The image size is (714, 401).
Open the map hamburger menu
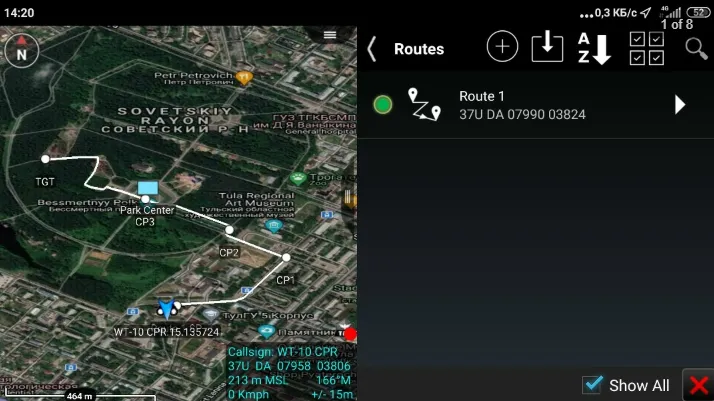(330, 34)
